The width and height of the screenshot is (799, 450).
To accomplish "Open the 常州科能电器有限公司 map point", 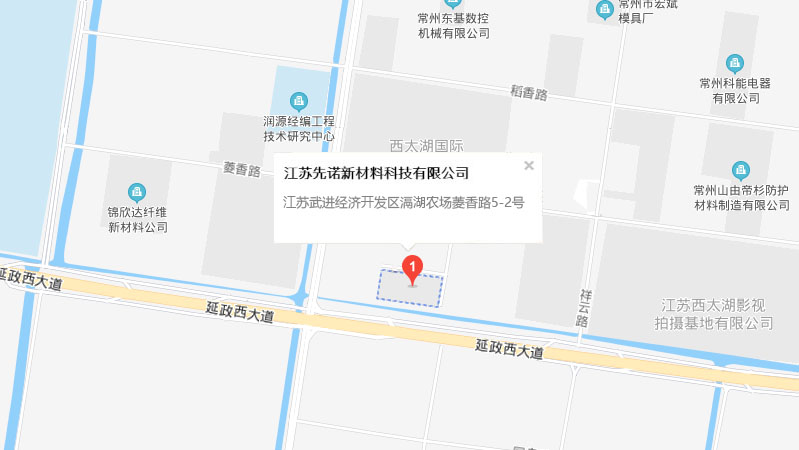I will click(735, 63).
